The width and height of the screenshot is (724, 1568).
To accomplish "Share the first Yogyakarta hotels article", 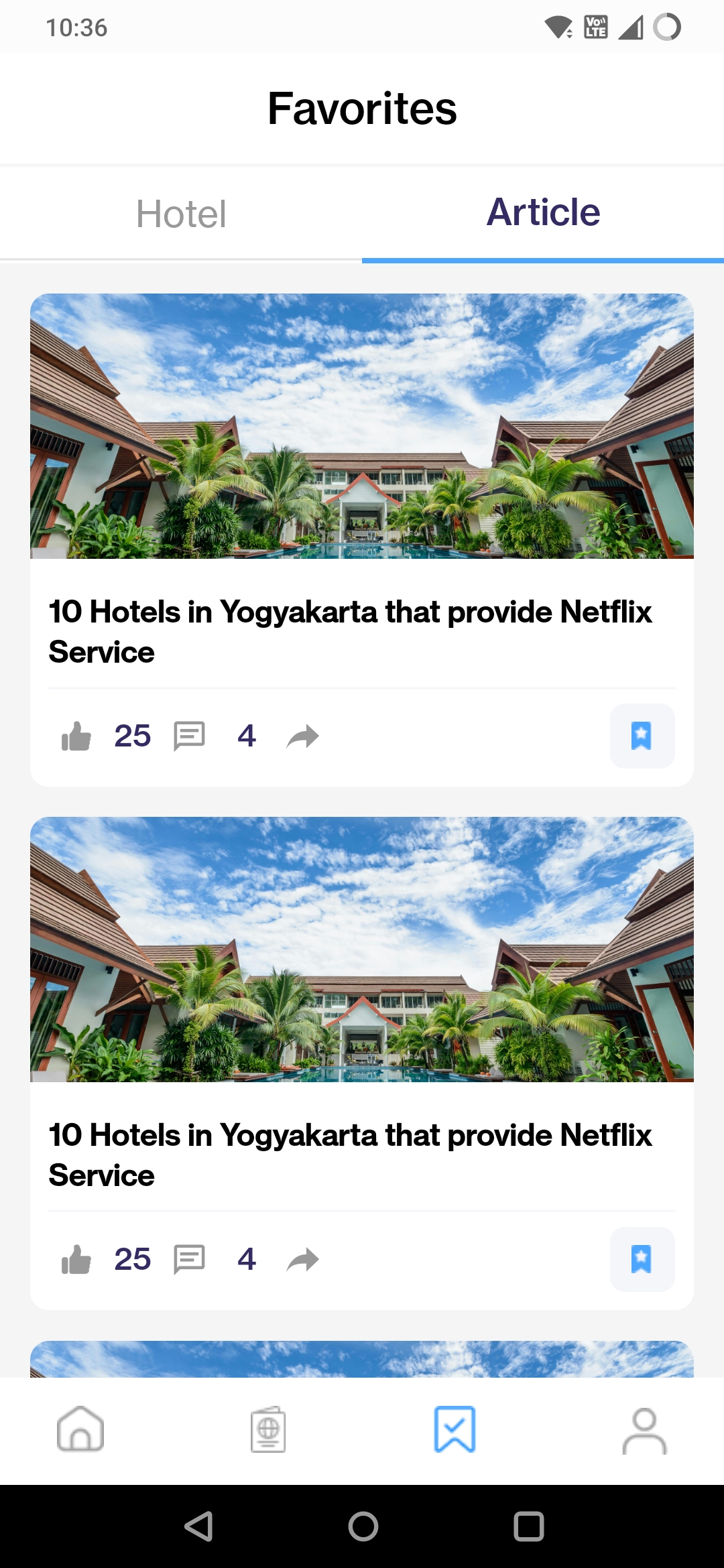I will (303, 736).
